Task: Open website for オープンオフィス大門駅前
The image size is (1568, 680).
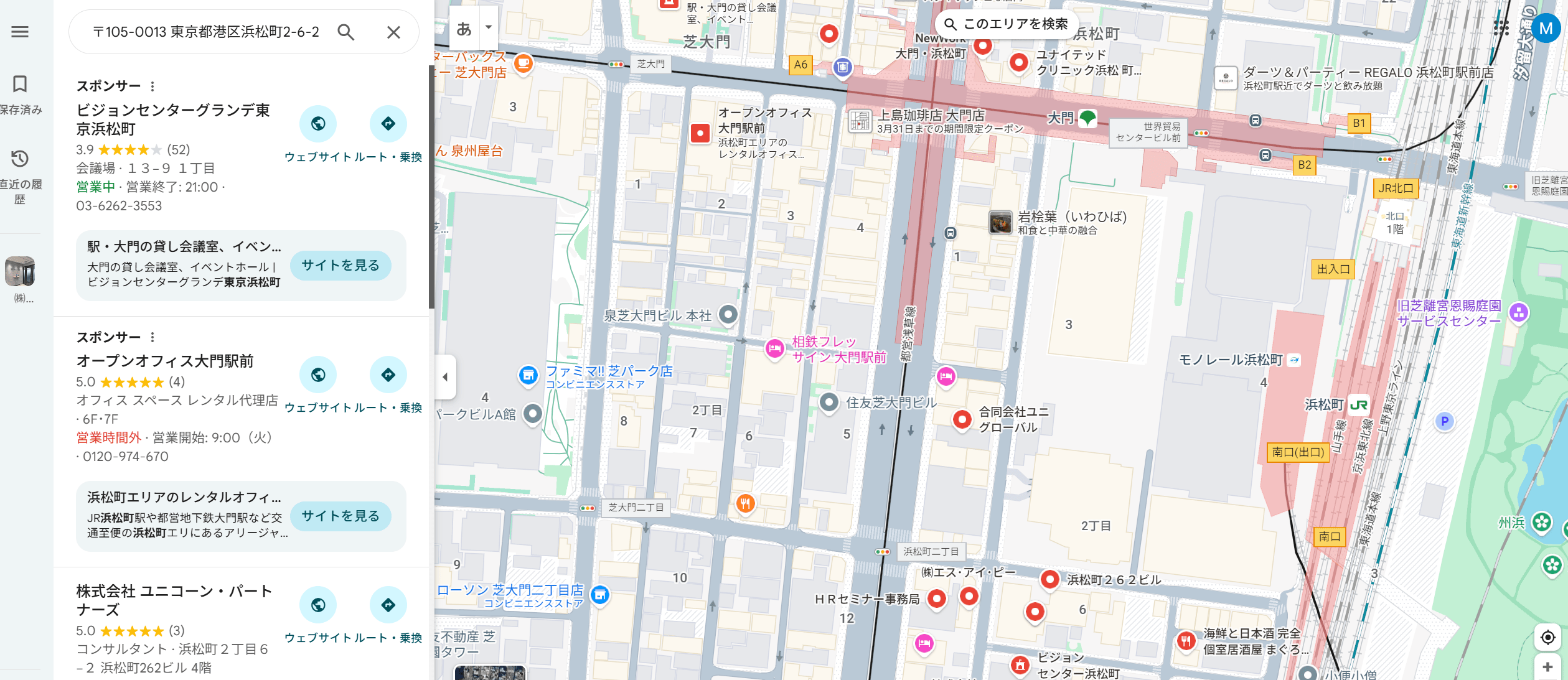Action: point(318,375)
